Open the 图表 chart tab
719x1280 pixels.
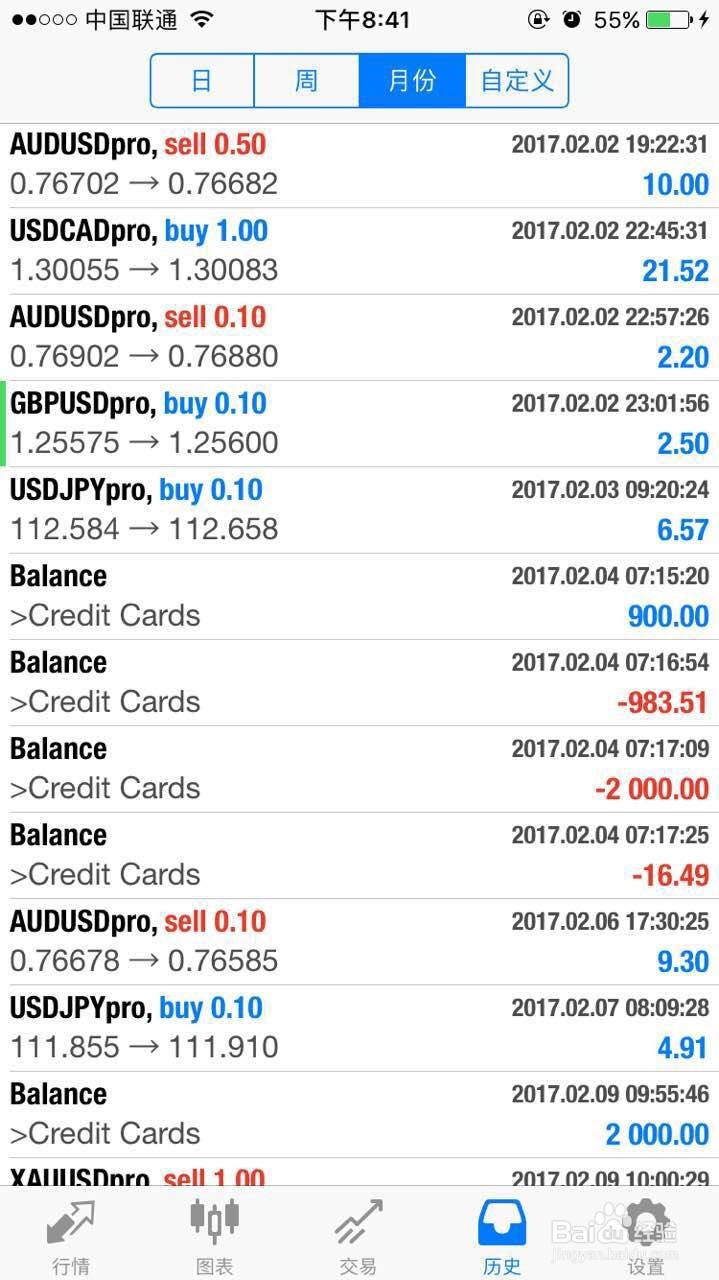215,1237
